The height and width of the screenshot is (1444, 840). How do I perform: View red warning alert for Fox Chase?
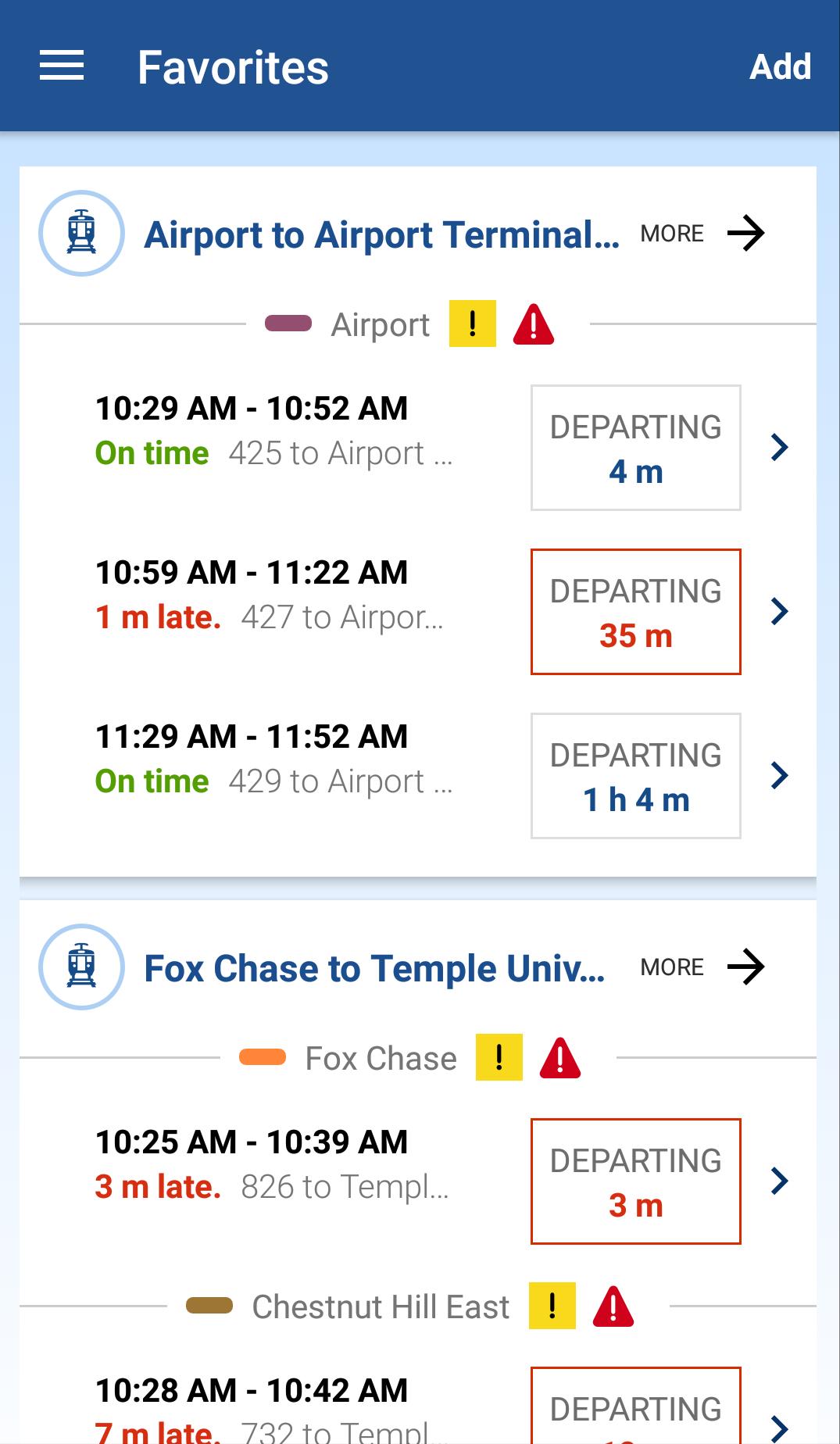point(560,1058)
